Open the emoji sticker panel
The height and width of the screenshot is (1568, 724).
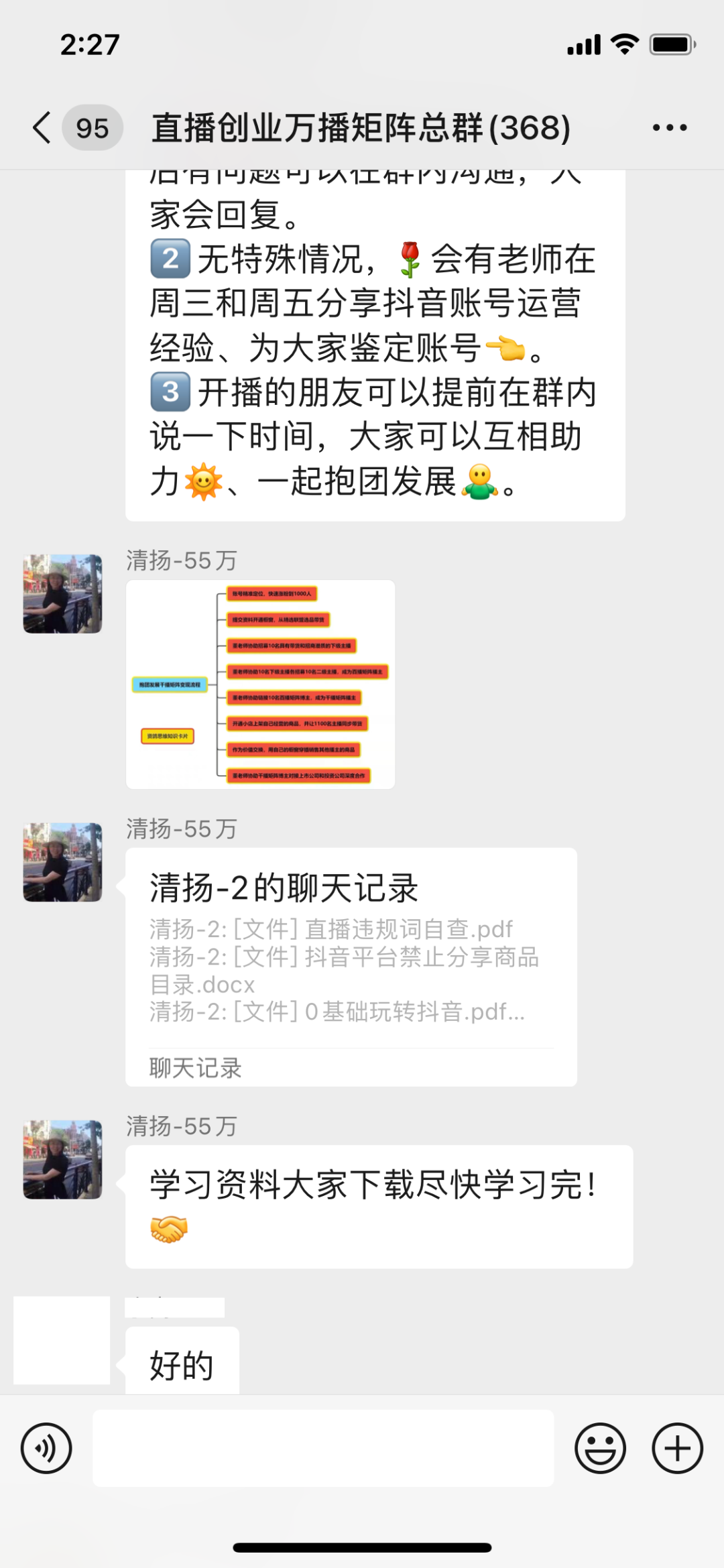click(600, 1449)
